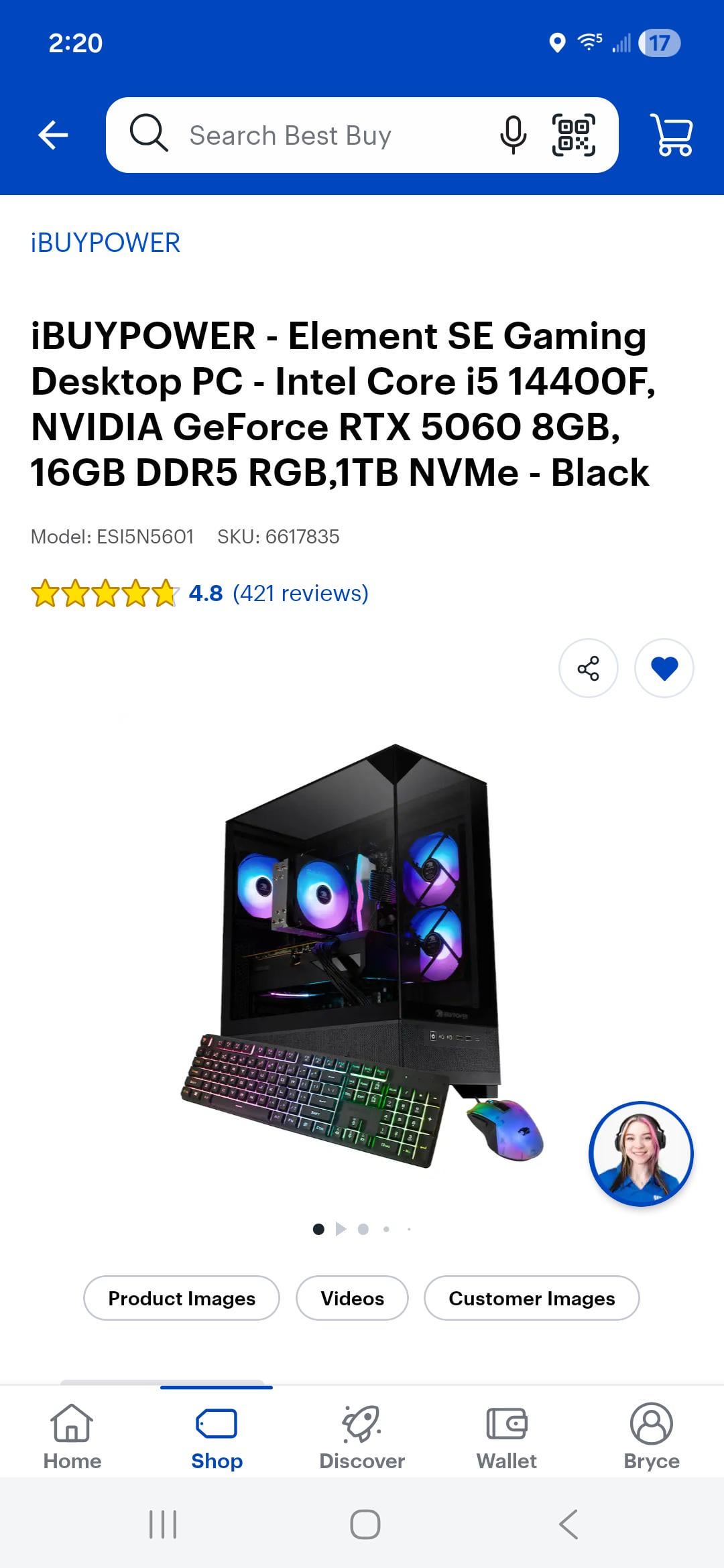The image size is (724, 1568).
Task: View the 421 reviews
Action: click(300, 594)
